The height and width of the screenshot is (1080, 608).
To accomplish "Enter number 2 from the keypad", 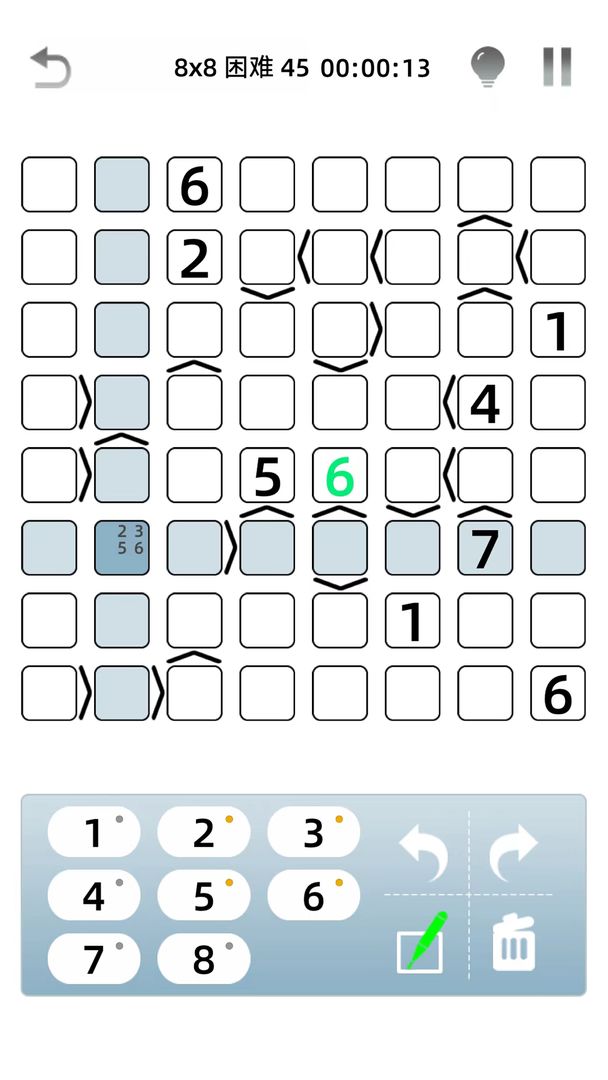I will tap(204, 832).
